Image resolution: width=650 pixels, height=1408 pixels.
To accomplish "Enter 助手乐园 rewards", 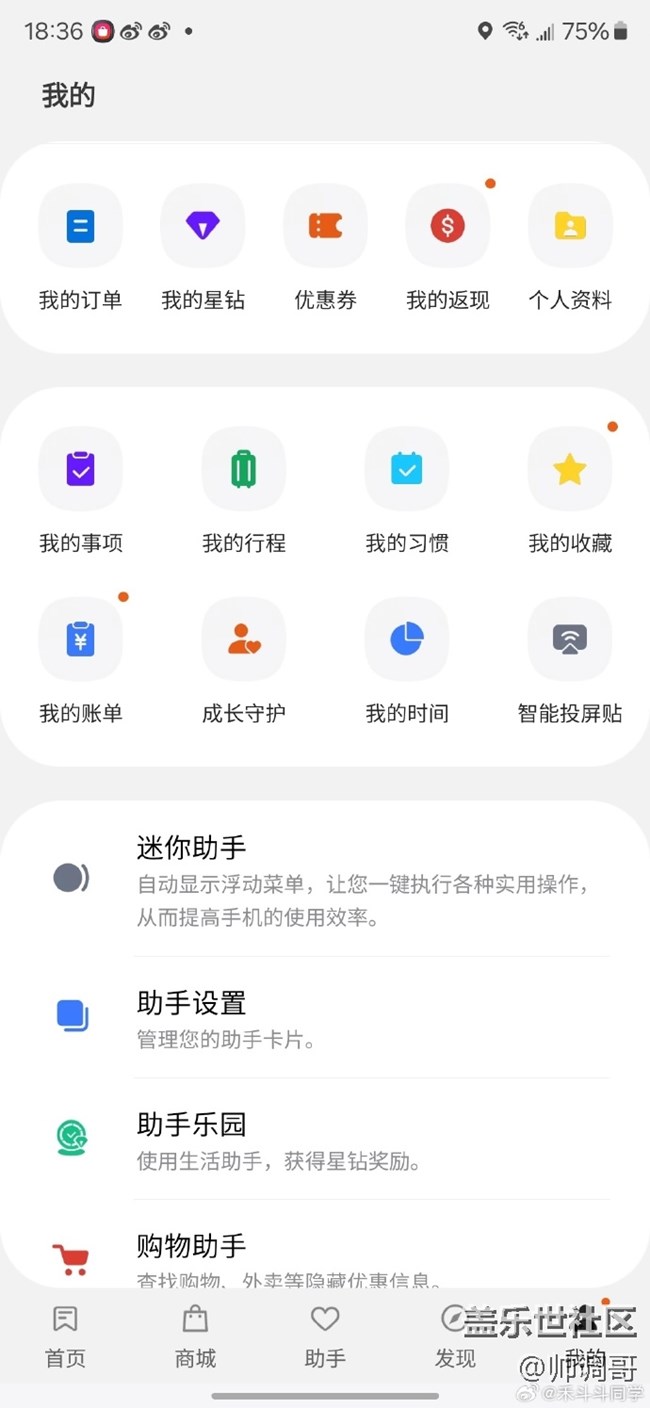I will pos(360,1140).
